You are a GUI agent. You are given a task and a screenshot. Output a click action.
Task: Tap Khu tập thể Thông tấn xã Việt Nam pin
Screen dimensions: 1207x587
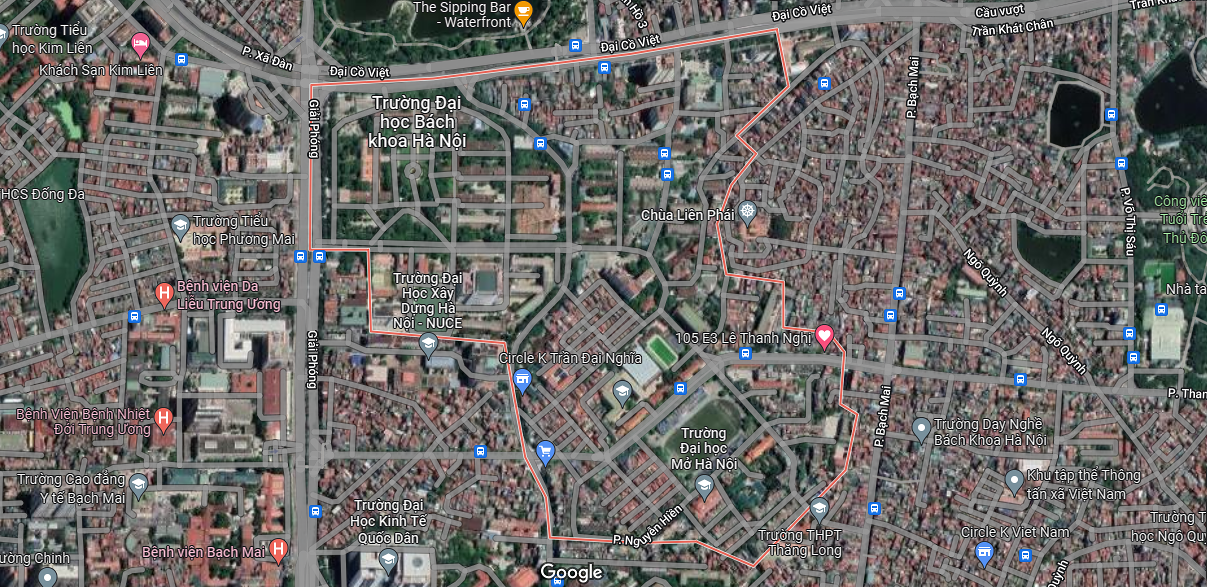pos(1015,483)
